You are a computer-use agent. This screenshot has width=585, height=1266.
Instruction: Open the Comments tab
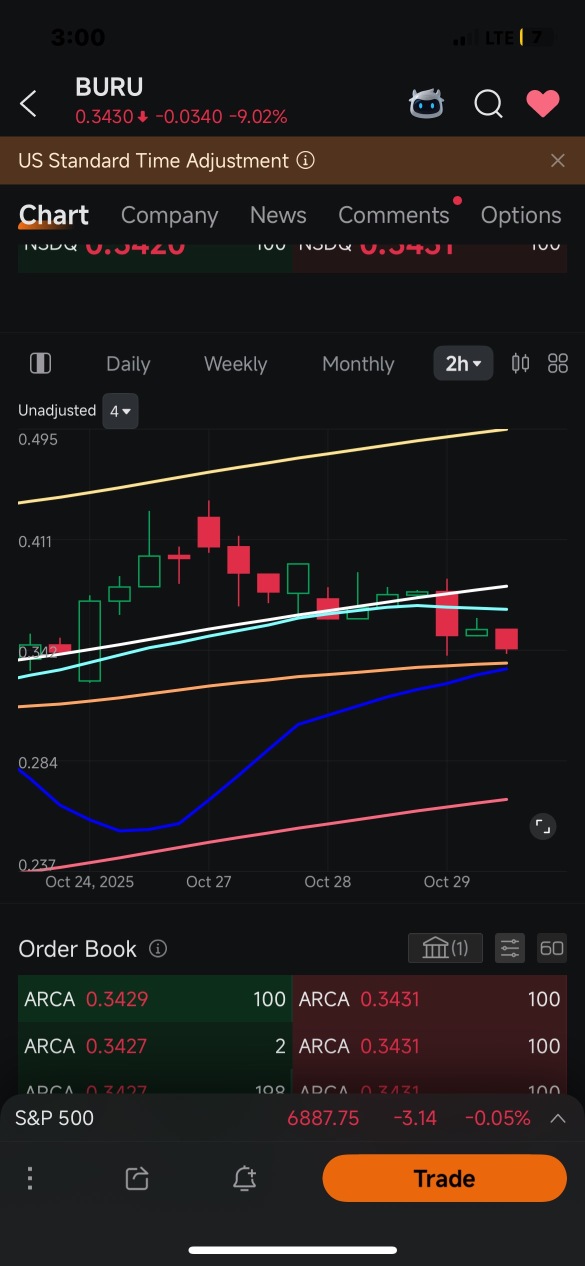(394, 215)
